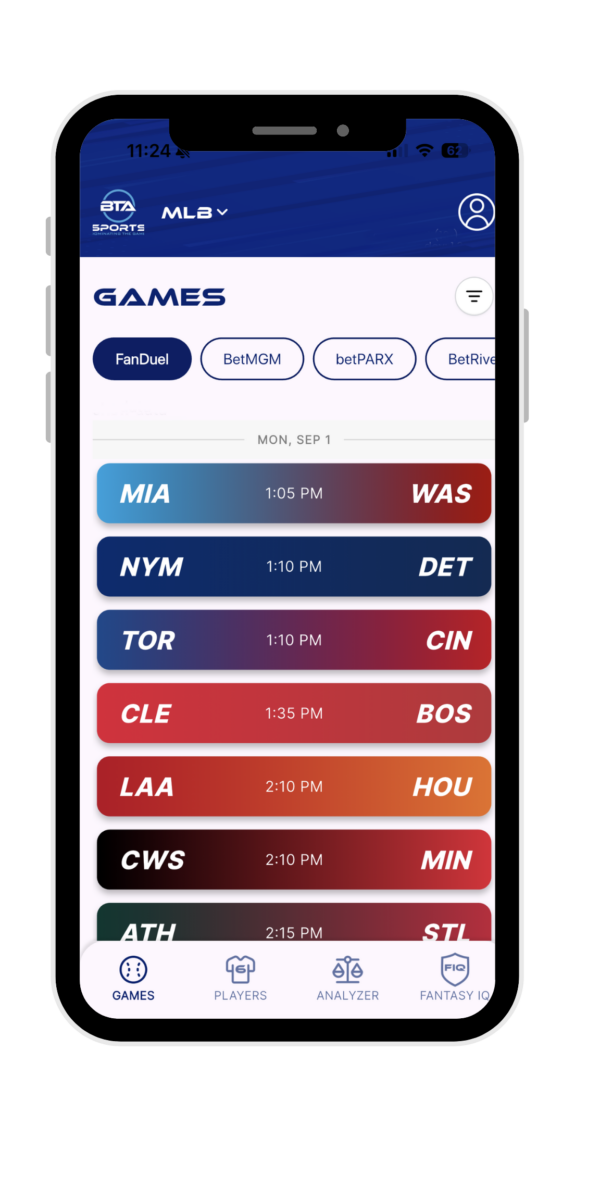The image size is (600, 1200).
Task: Select the BetRivers chip
Action: [462, 359]
